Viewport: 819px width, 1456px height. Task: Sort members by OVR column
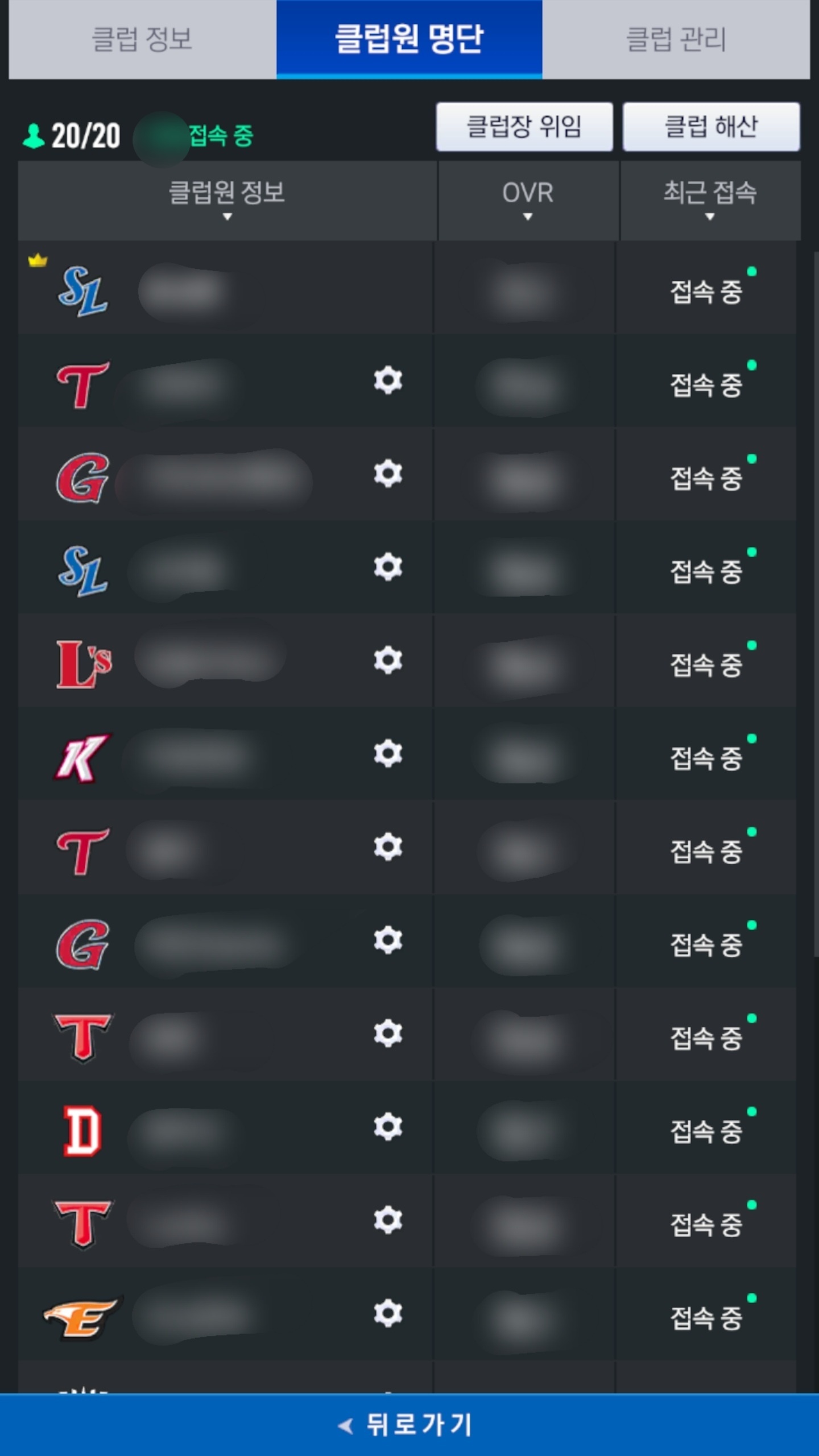point(528,200)
